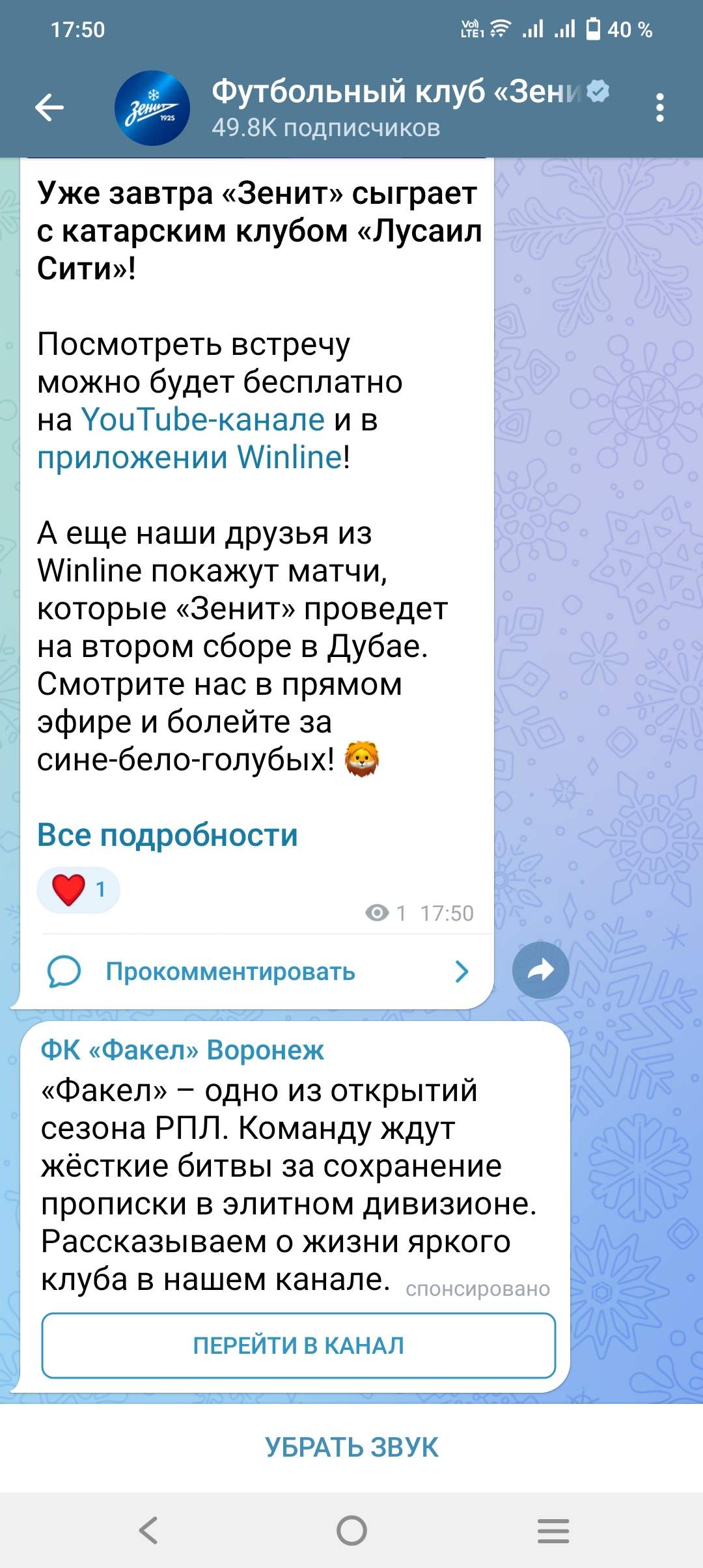This screenshot has height=1568, width=703.
Task: Go back using the arrow in the header
Action: [x=49, y=107]
